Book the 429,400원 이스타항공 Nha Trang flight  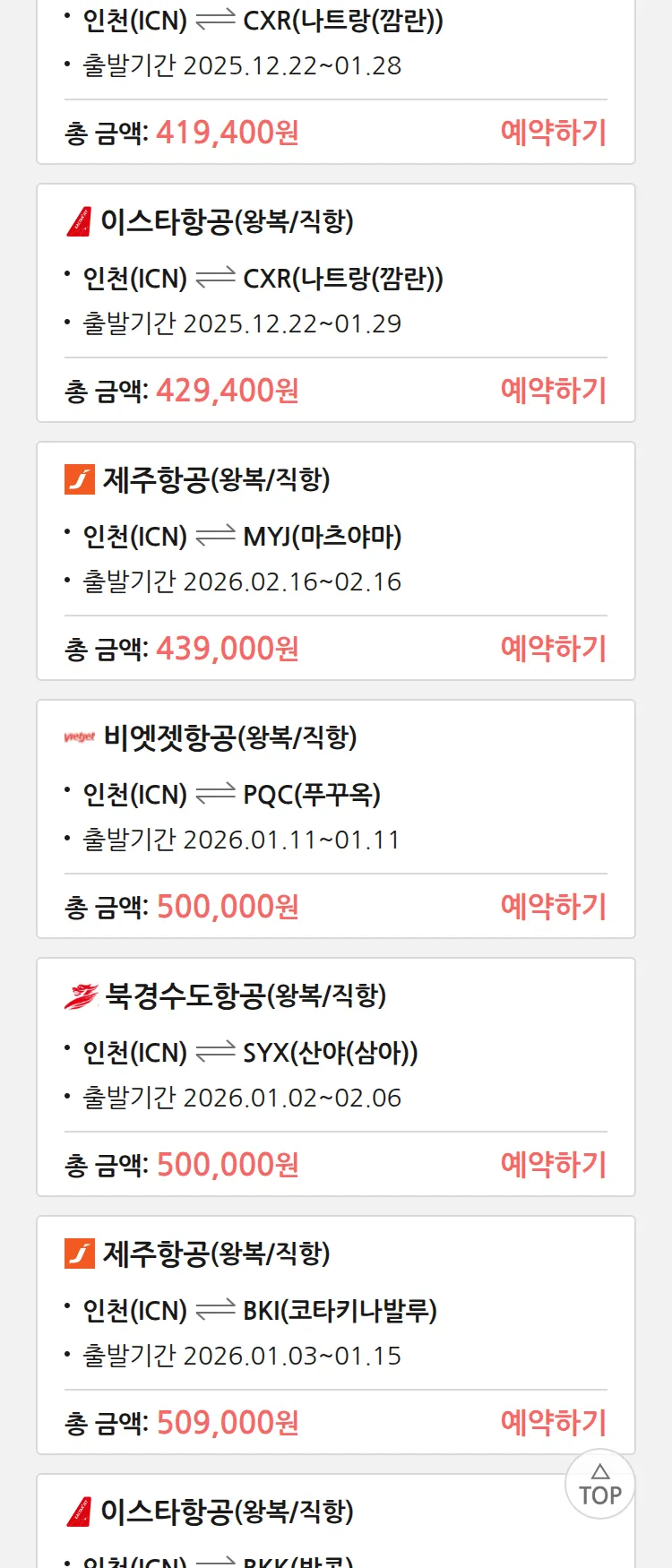553,391
